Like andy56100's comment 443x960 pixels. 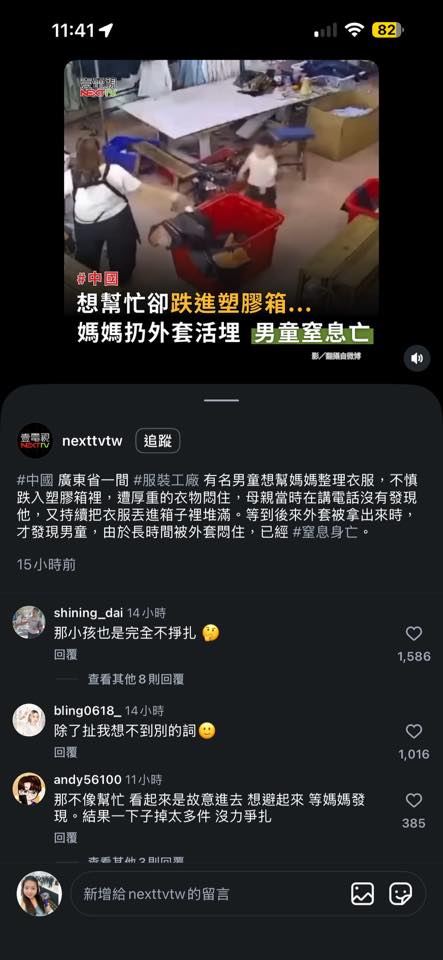[414, 800]
